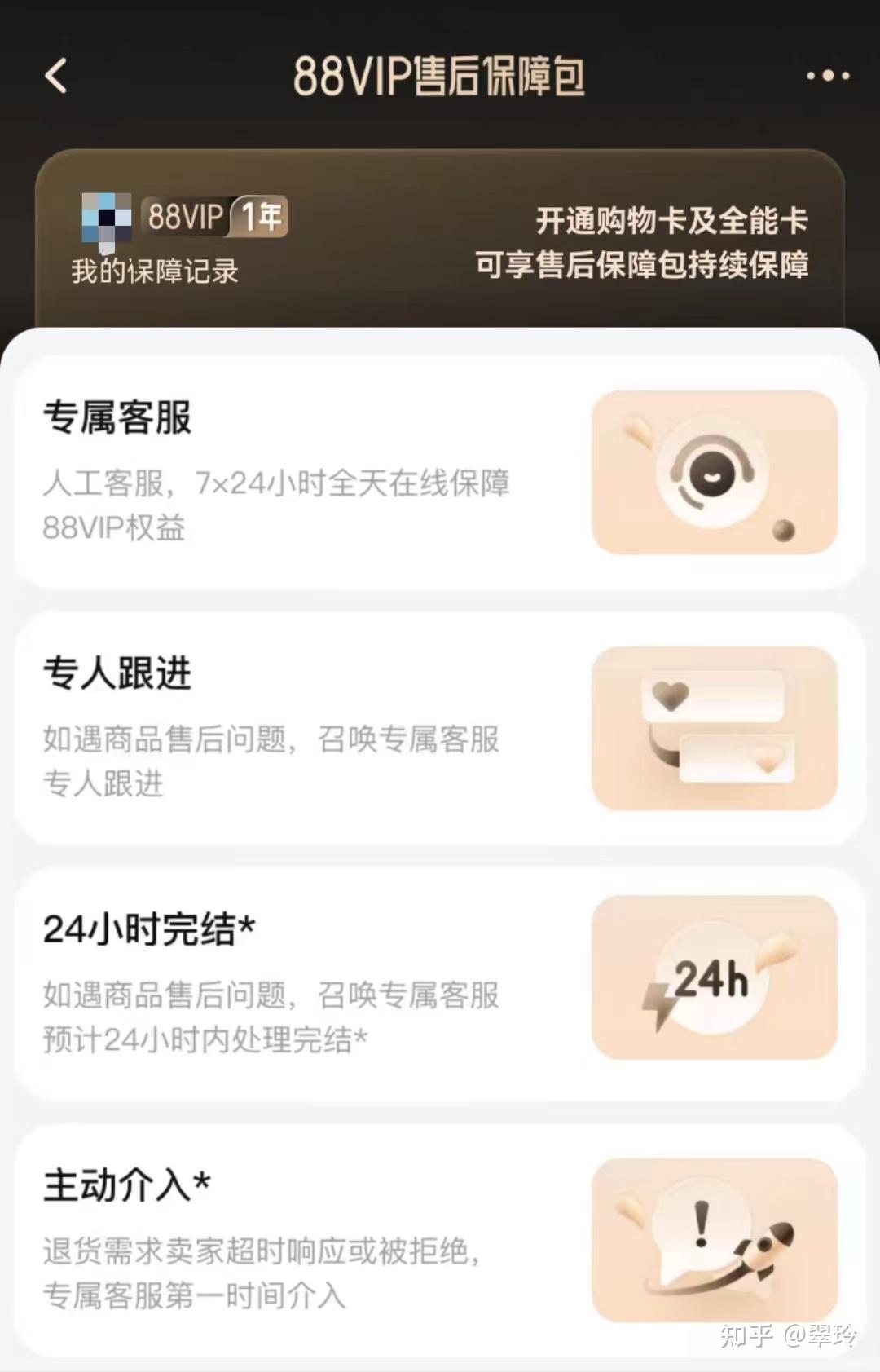880x1372 pixels.
Task: Tap 开通购物卡及全能卡 promotional link
Action: 672,220
